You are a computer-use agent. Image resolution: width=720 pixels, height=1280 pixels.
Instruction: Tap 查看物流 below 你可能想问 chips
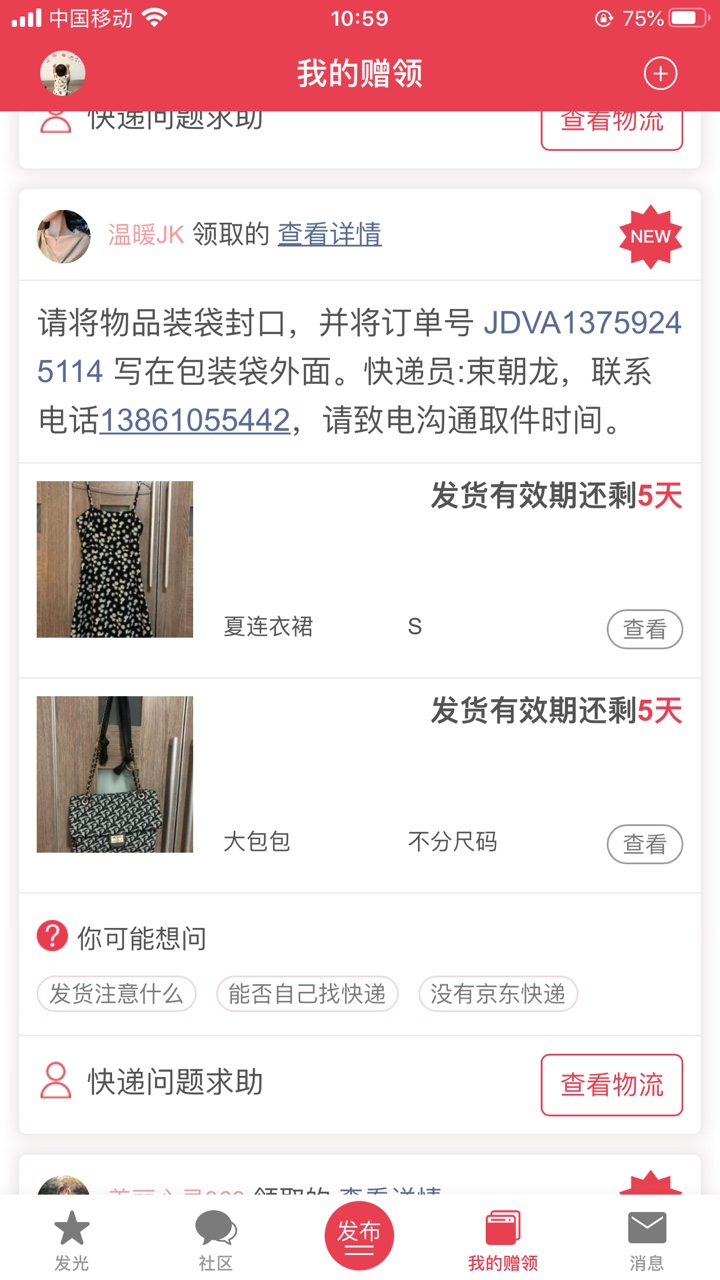point(611,1084)
